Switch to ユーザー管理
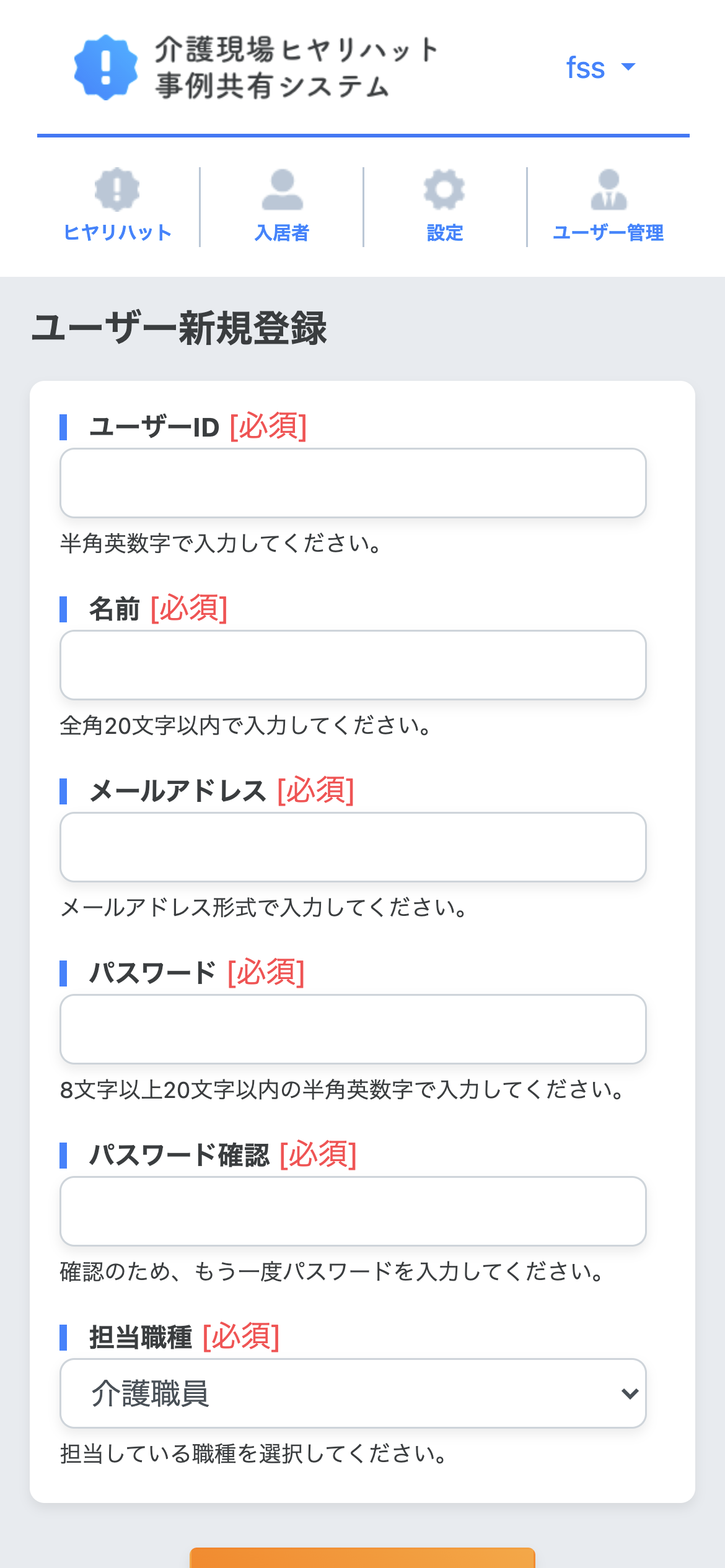The width and height of the screenshot is (725, 1568). (609, 206)
